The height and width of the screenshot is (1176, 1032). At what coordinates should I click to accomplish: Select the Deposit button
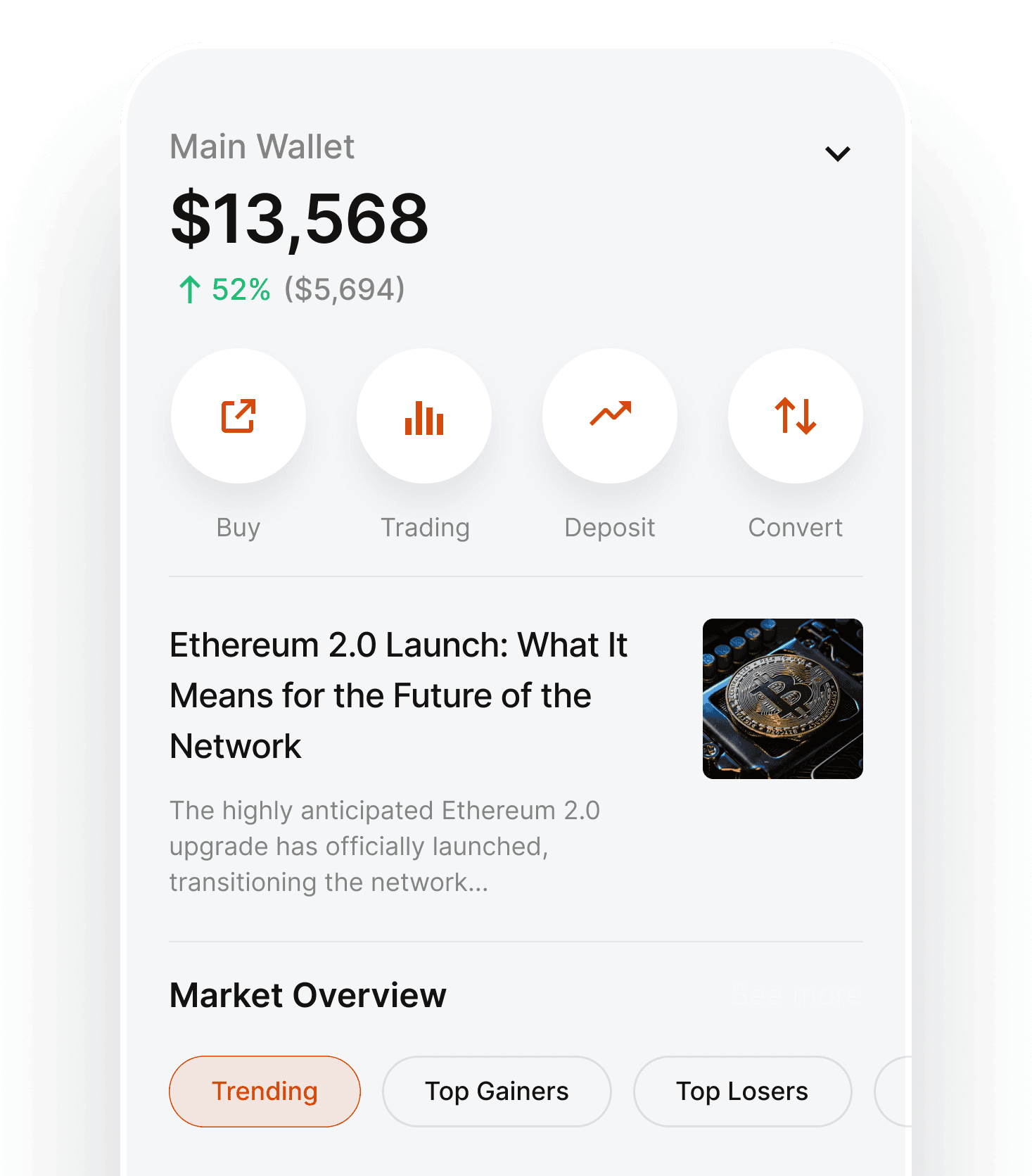[610, 416]
